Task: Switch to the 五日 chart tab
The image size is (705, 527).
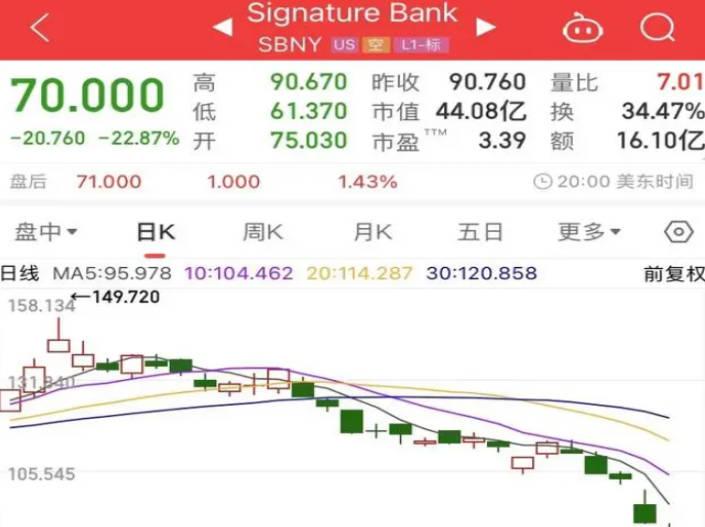Action: (480, 232)
